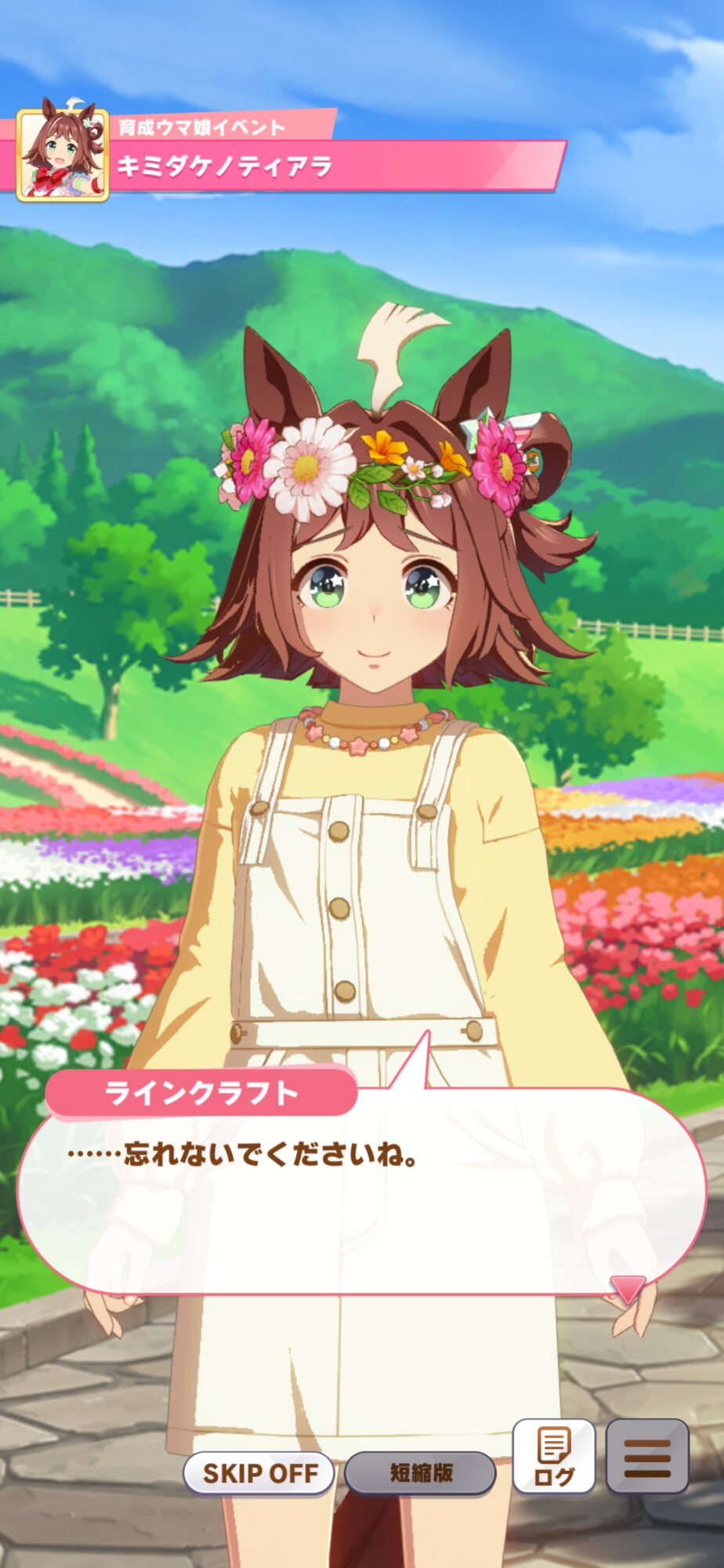
Task: Switch to the 短縮版 shortened version
Action: coord(421,1472)
